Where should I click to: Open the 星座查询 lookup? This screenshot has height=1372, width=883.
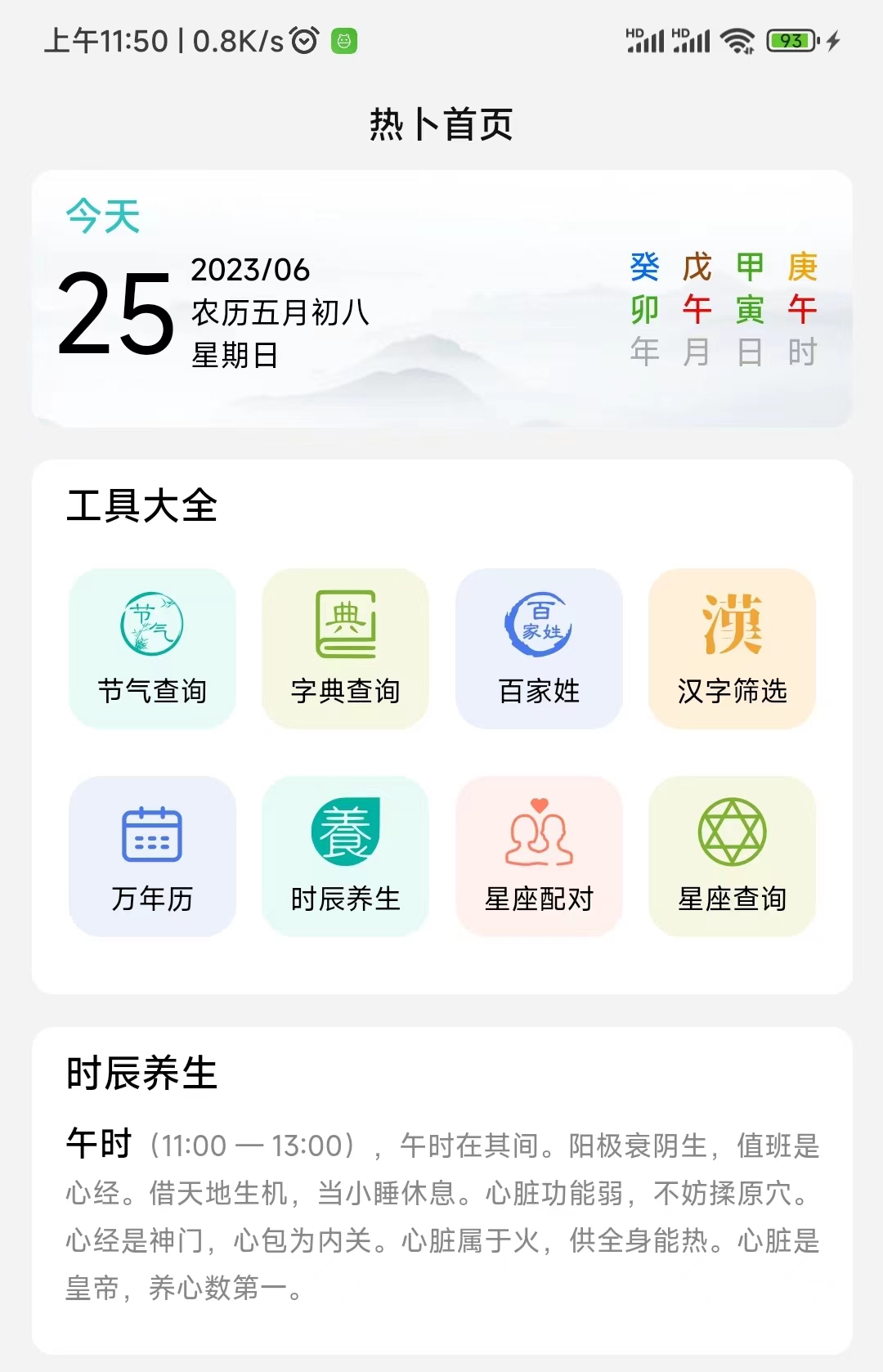coord(732,855)
